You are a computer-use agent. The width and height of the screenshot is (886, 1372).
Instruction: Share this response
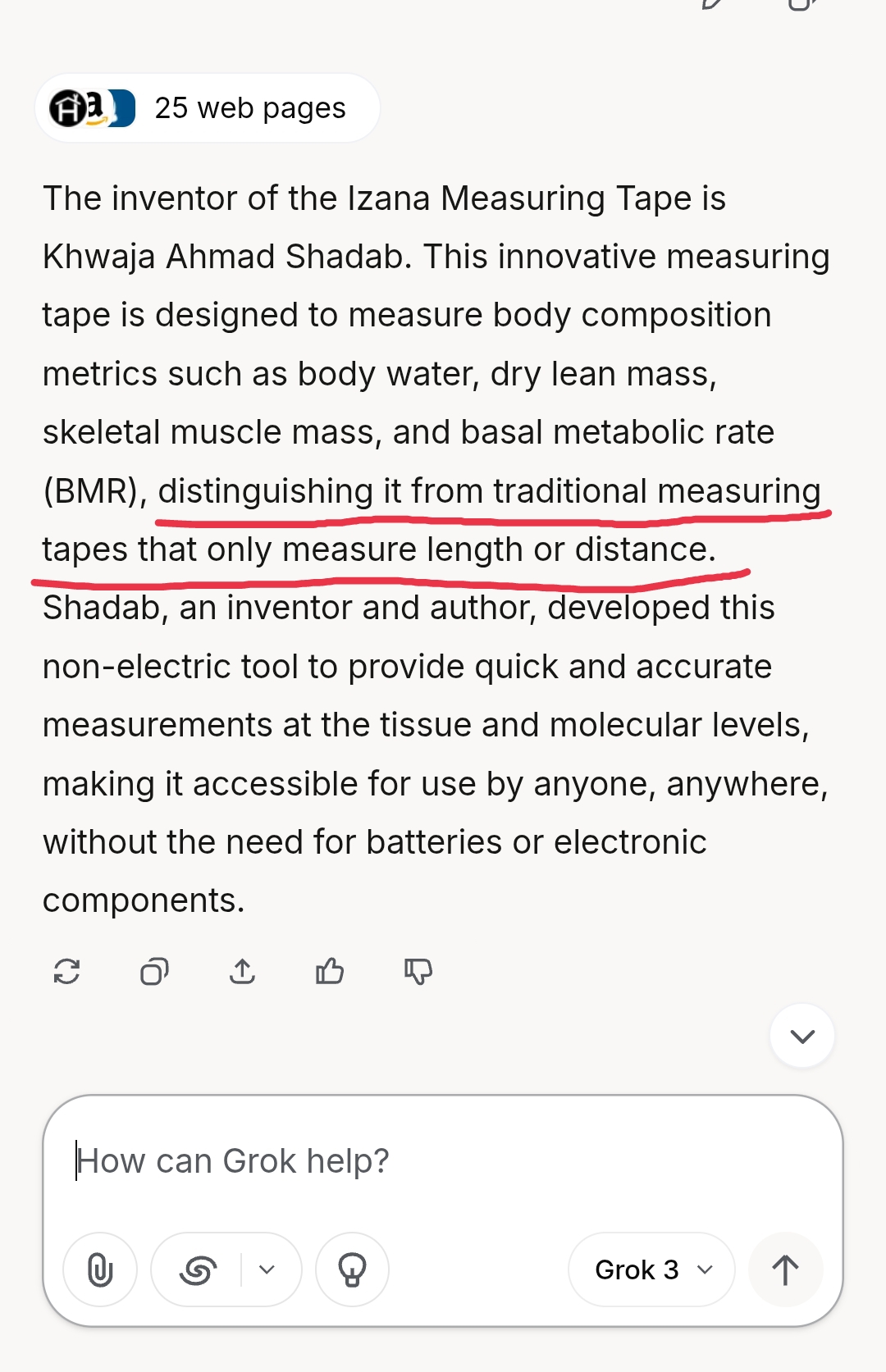(242, 971)
